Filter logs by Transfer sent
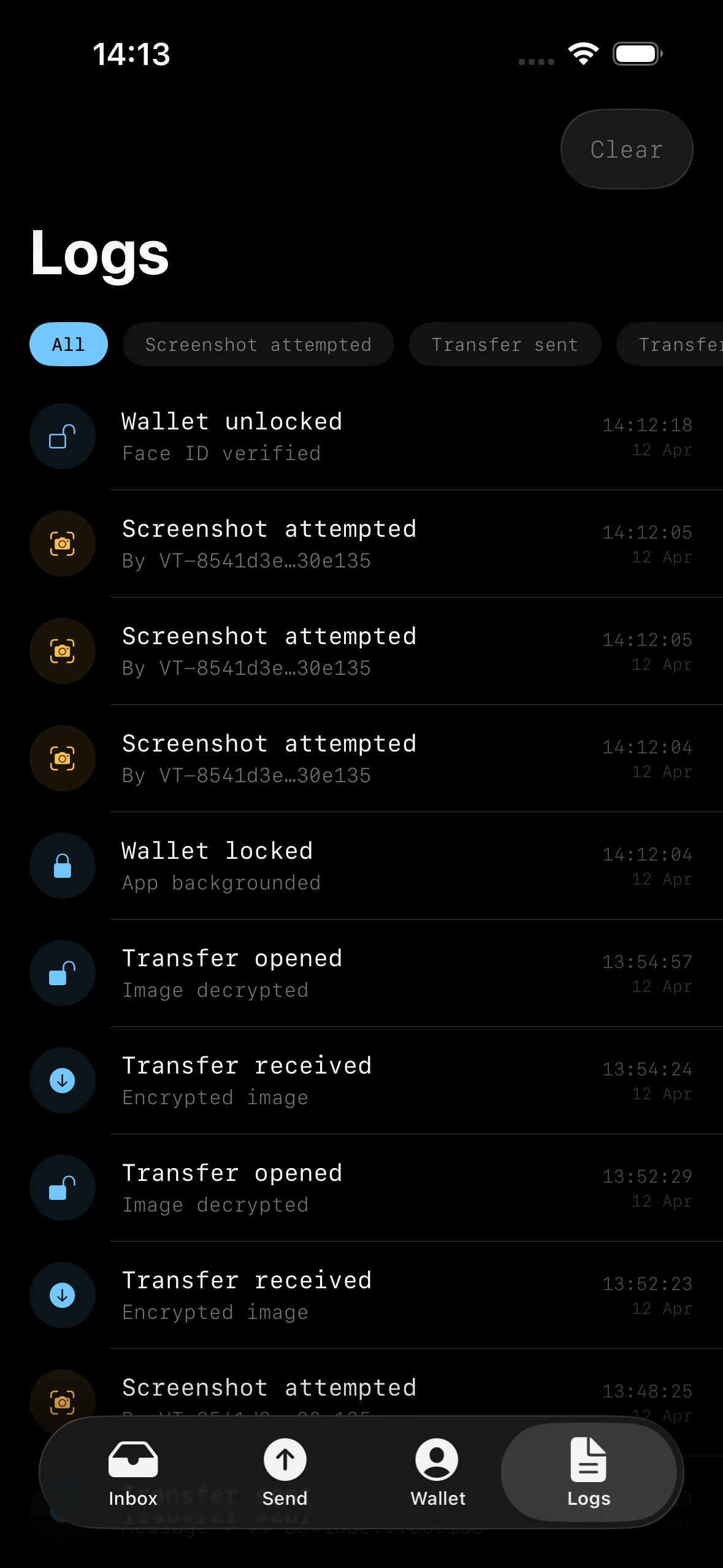The height and width of the screenshot is (1568, 723). (505, 344)
